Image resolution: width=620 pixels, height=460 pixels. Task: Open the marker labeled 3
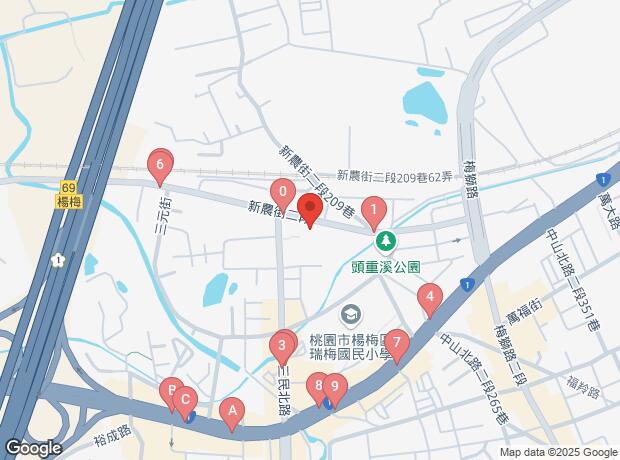283,349
